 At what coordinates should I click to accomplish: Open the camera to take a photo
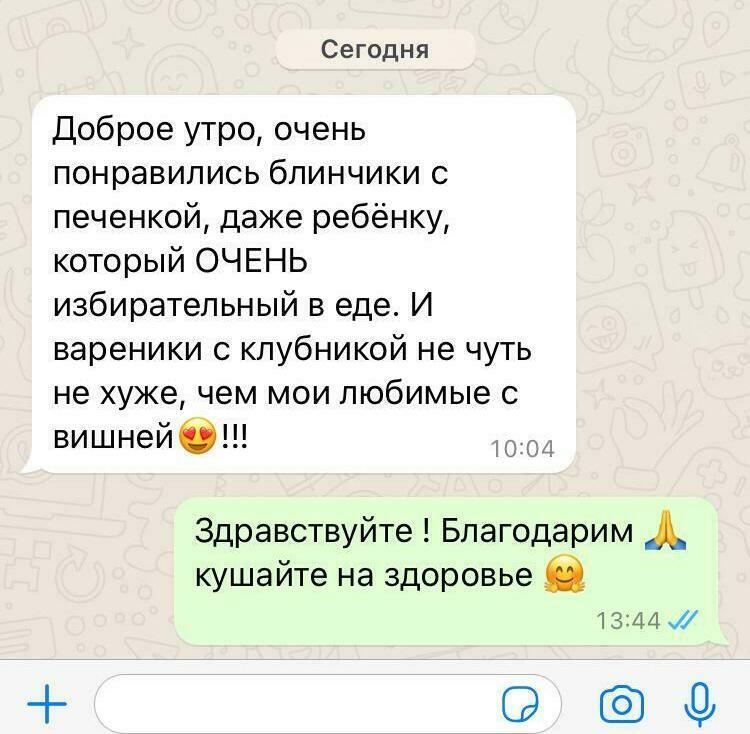click(x=621, y=705)
